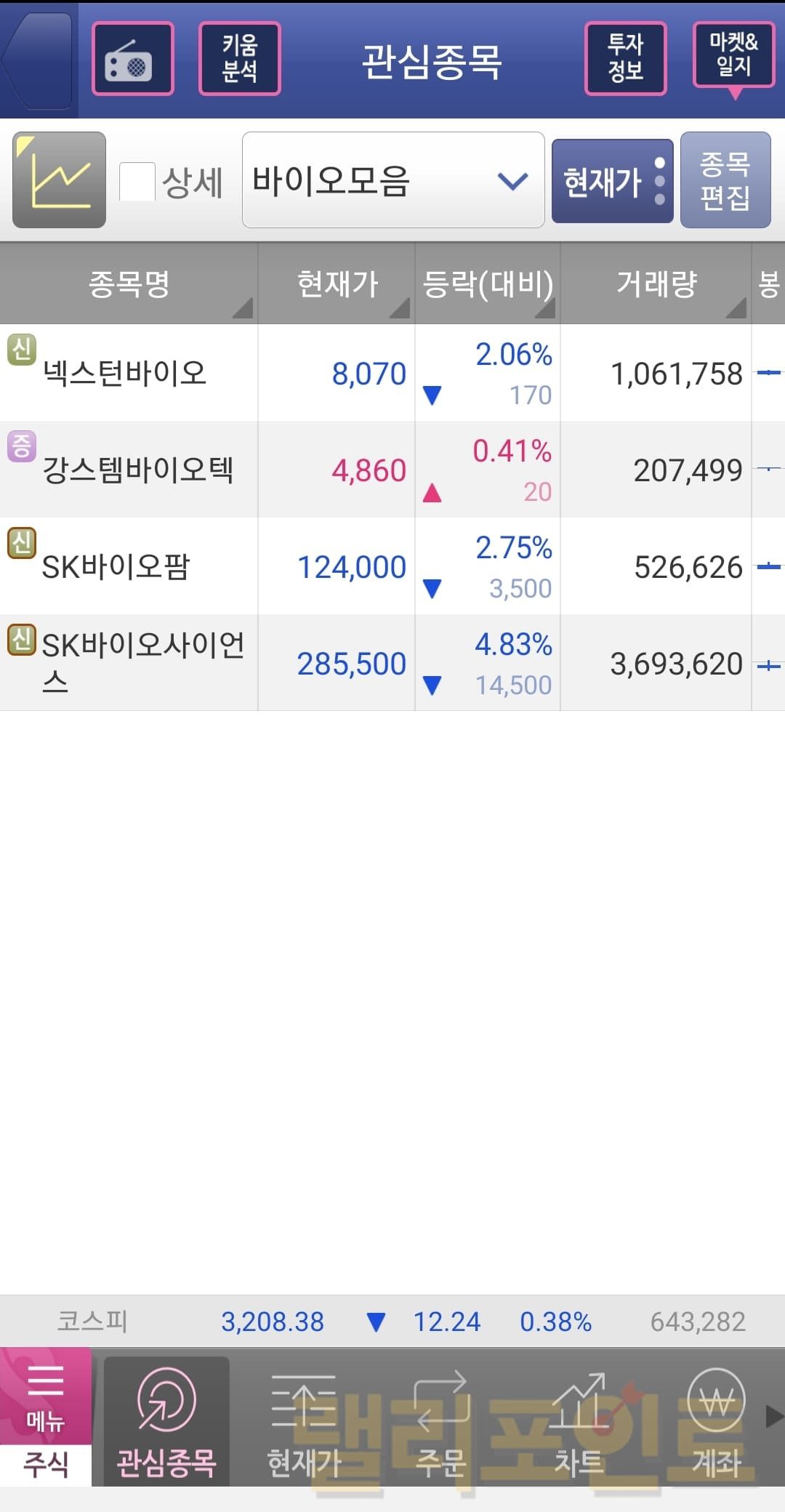Select the 강스템바이오텍 stock row

pyautogui.click(x=138, y=470)
